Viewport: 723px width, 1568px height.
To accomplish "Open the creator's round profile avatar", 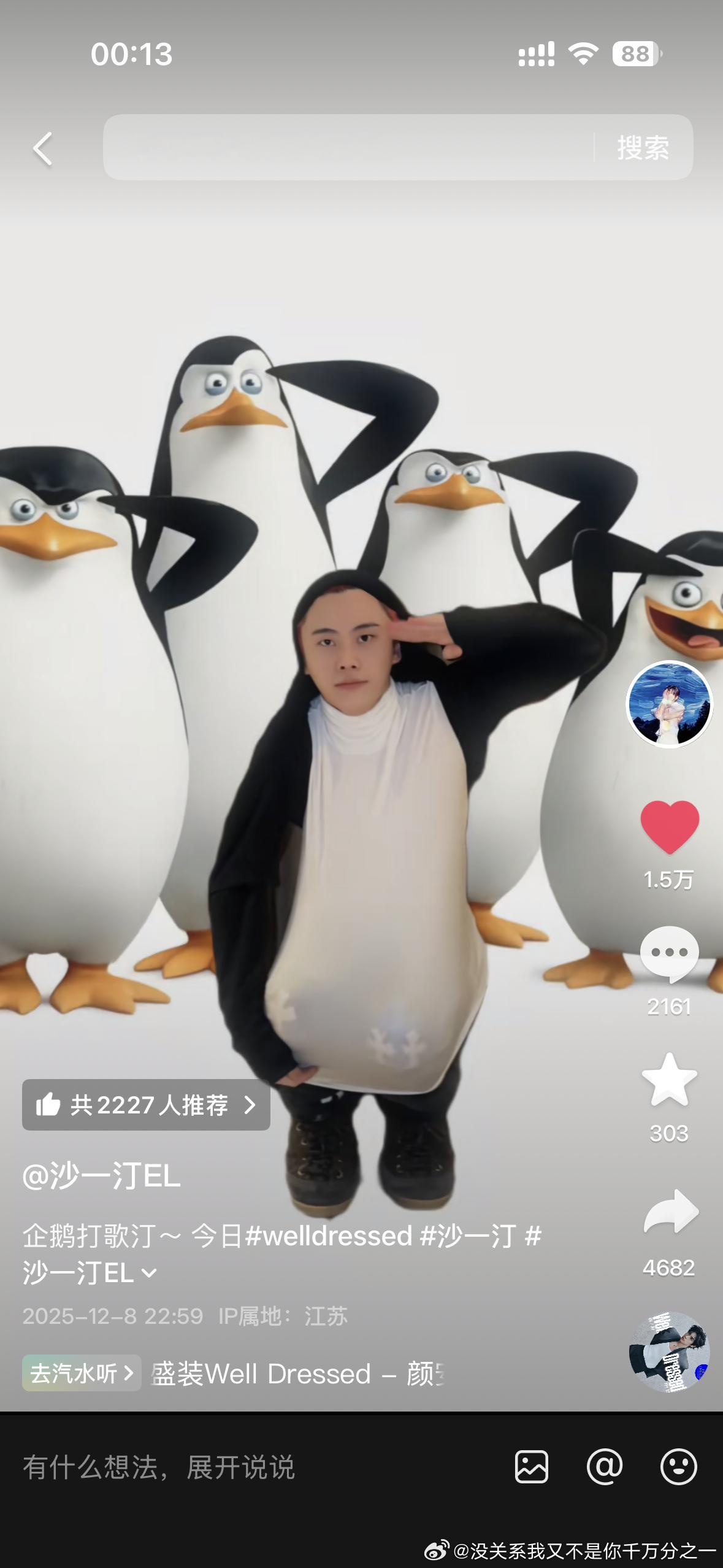I will click(669, 704).
